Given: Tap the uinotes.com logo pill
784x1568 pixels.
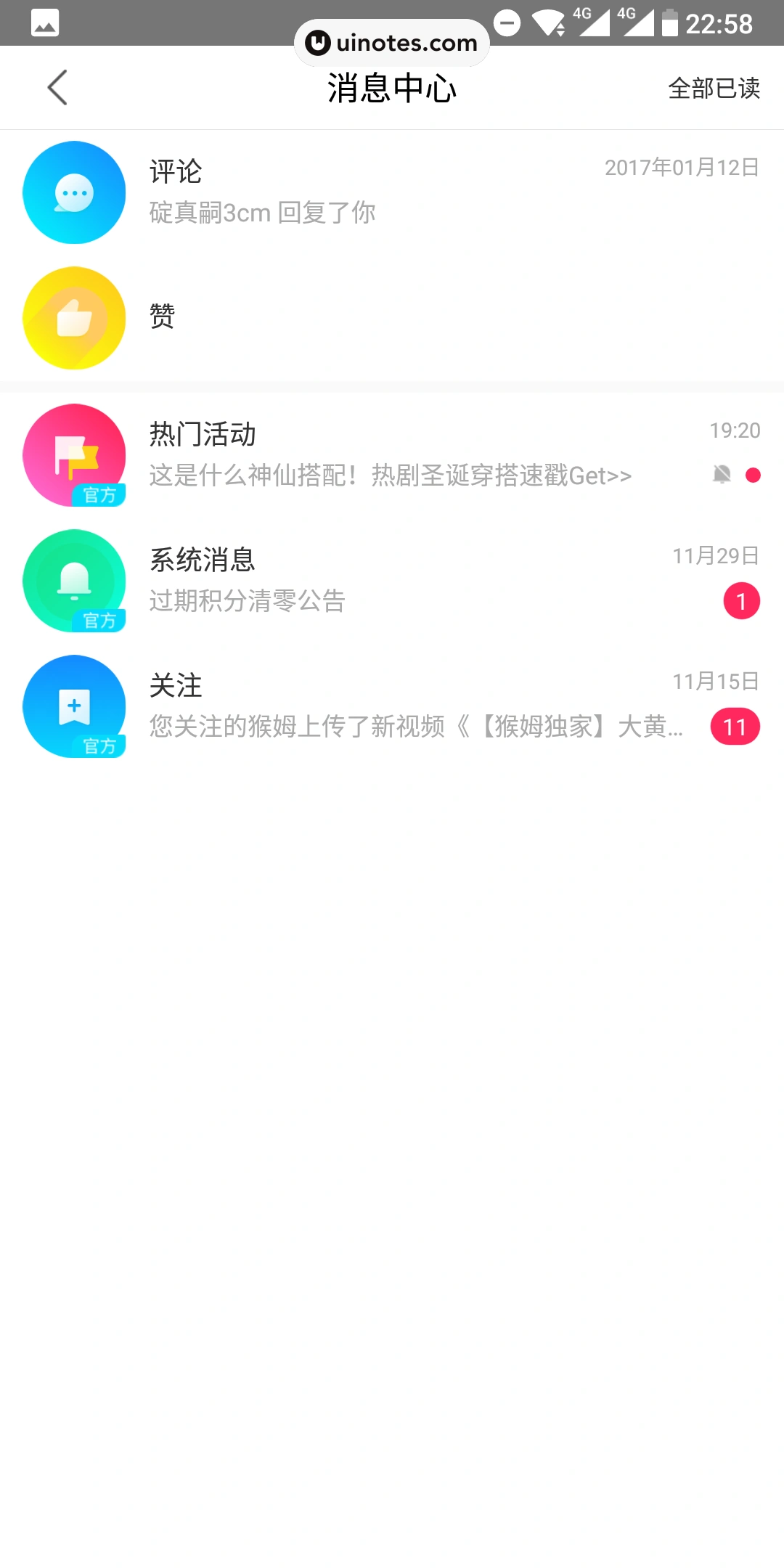Looking at the screenshot, I should (x=391, y=42).
